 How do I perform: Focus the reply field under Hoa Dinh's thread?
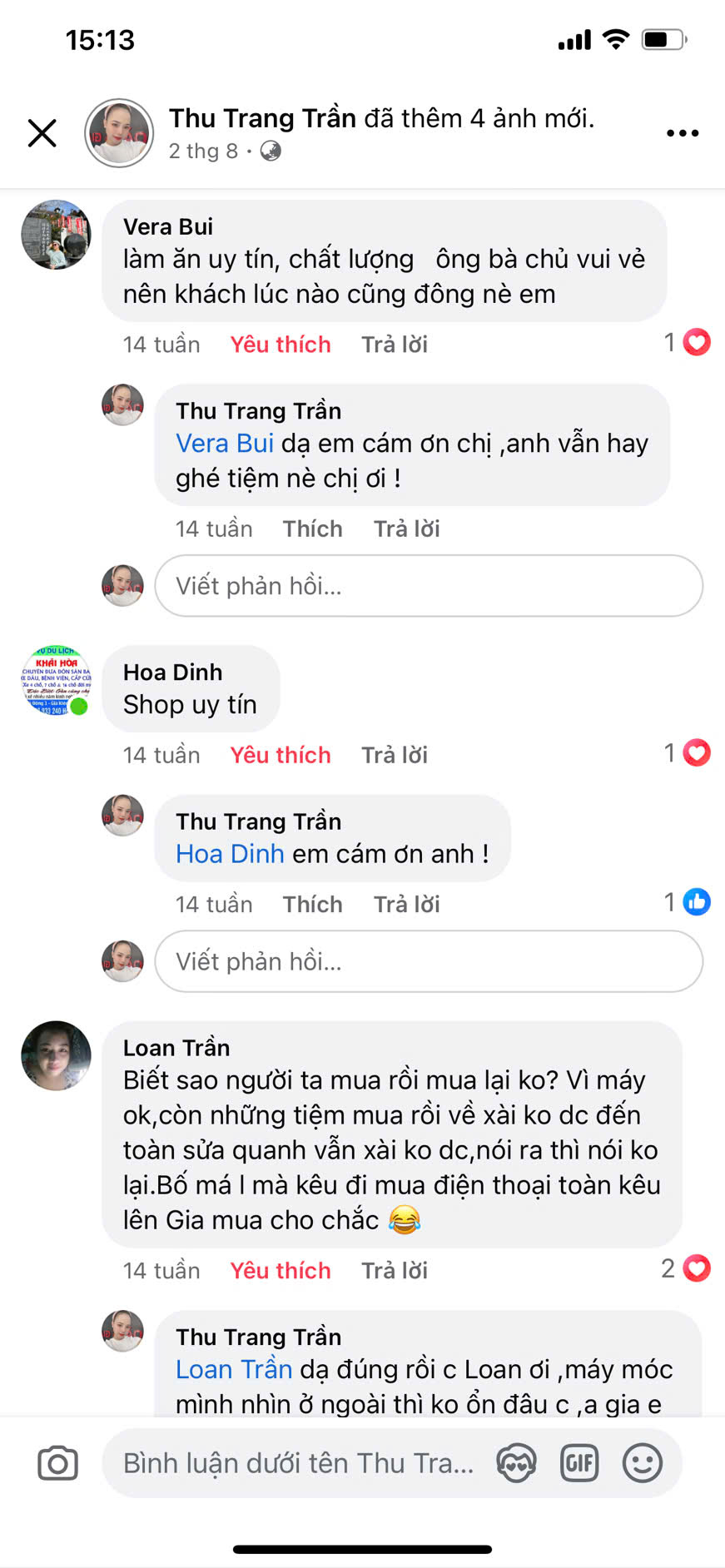click(429, 961)
